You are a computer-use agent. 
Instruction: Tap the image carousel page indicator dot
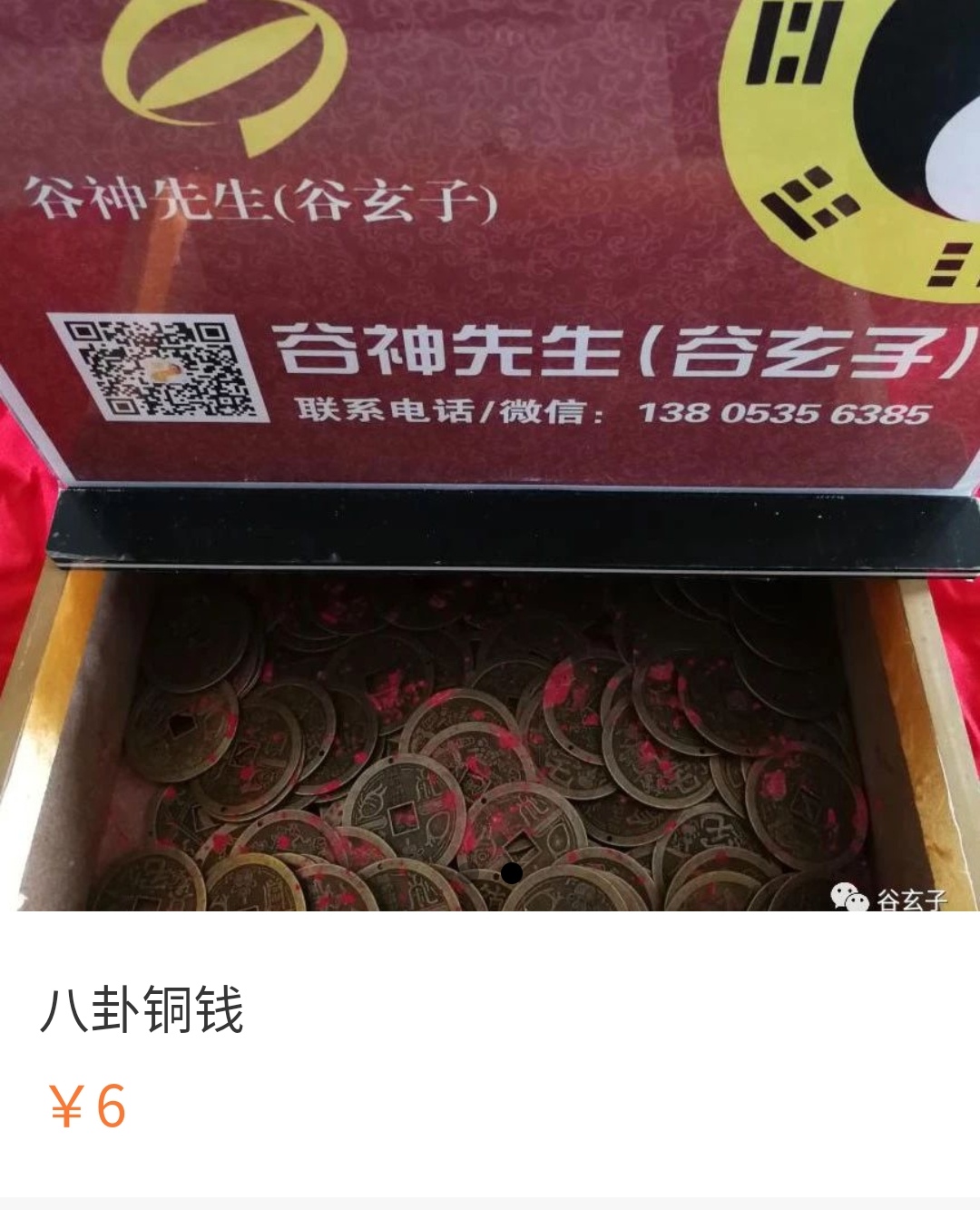(512, 873)
